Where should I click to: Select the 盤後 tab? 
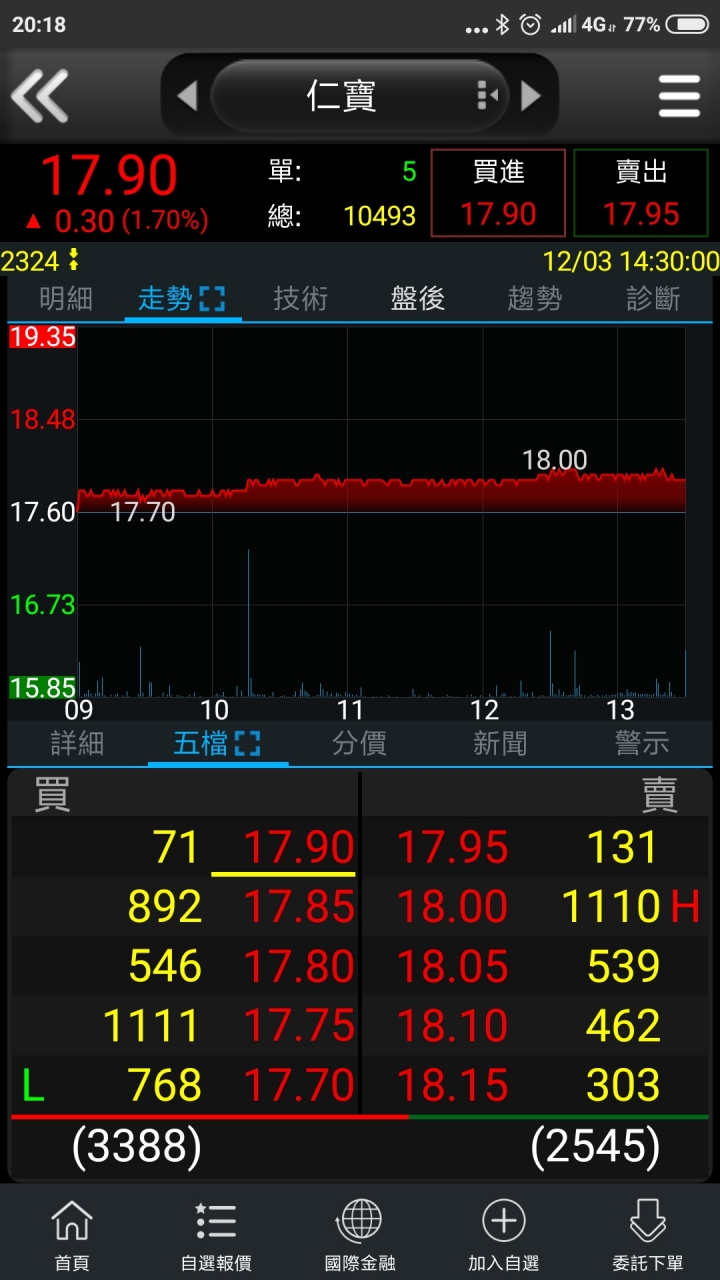coord(418,298)
